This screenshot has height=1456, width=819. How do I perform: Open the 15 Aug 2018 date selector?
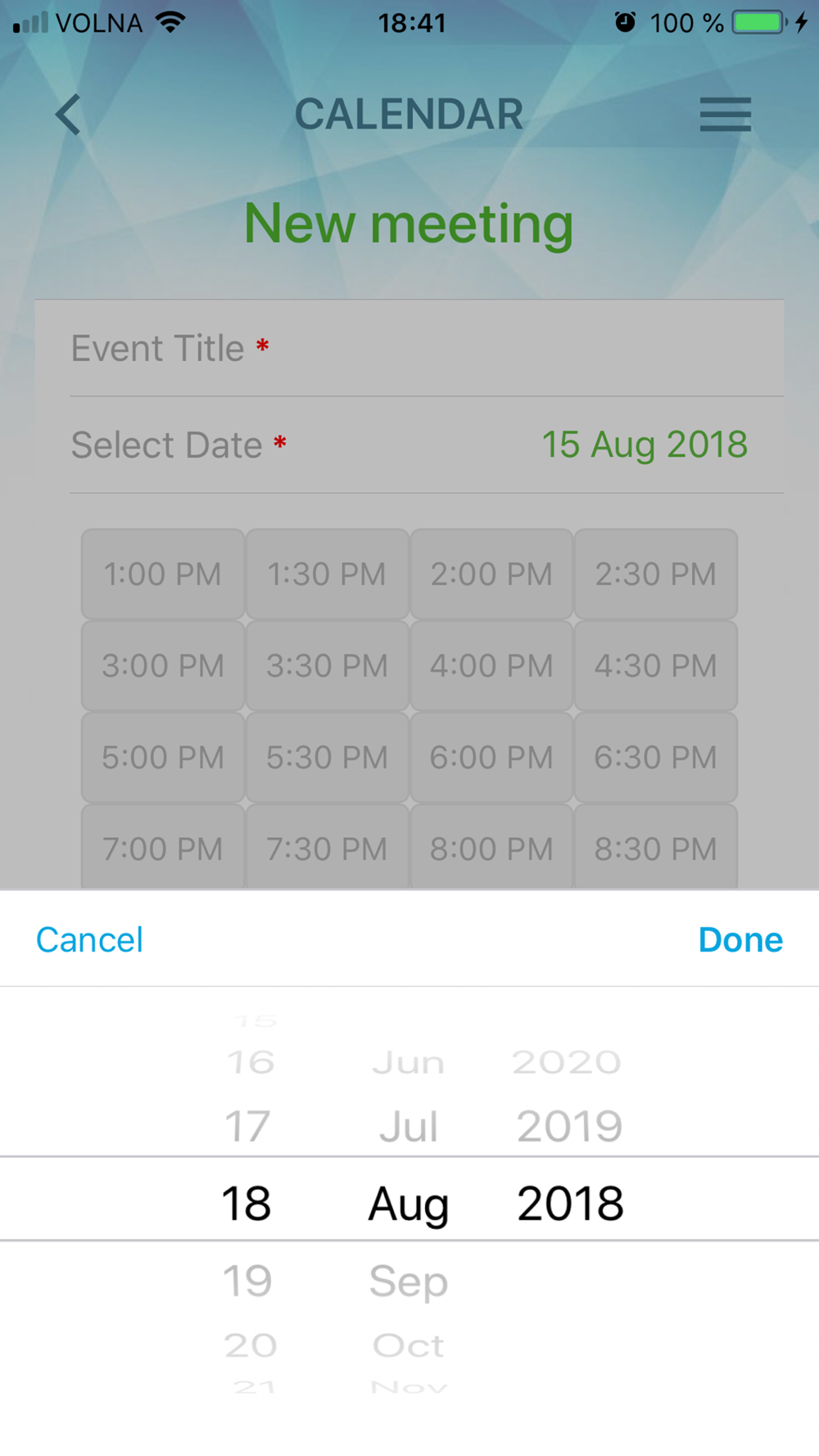tap(644, 445)
